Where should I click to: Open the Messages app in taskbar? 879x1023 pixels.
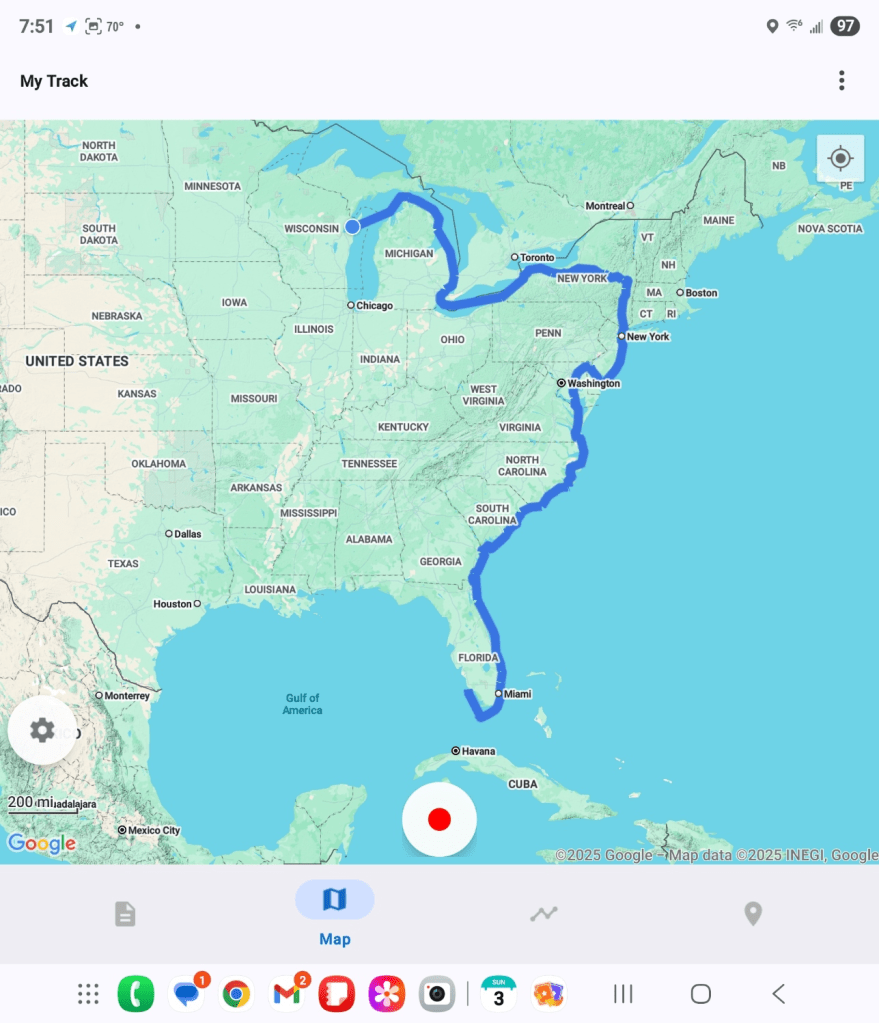(x=186, y=993)
